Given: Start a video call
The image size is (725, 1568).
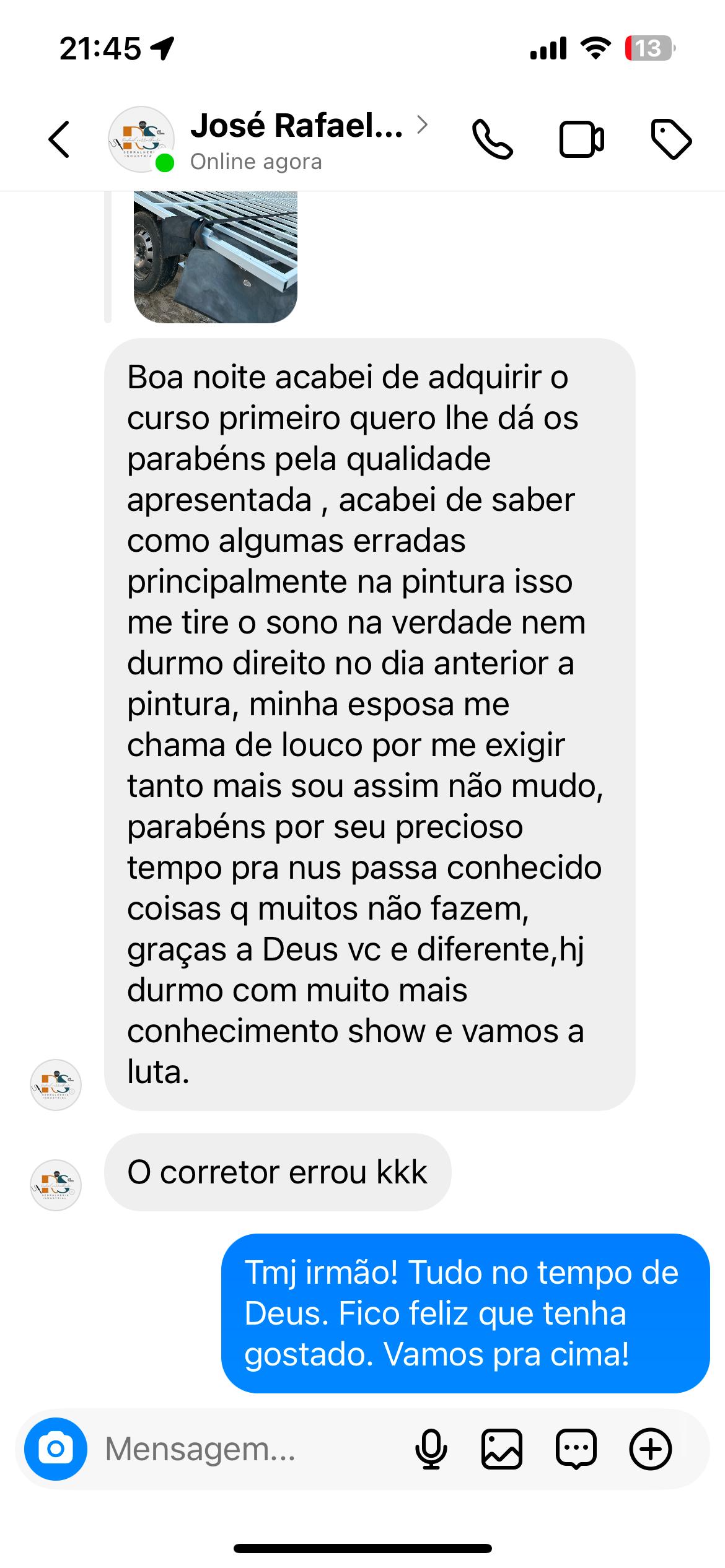Looking at the screenshot, I should (581, 139).
